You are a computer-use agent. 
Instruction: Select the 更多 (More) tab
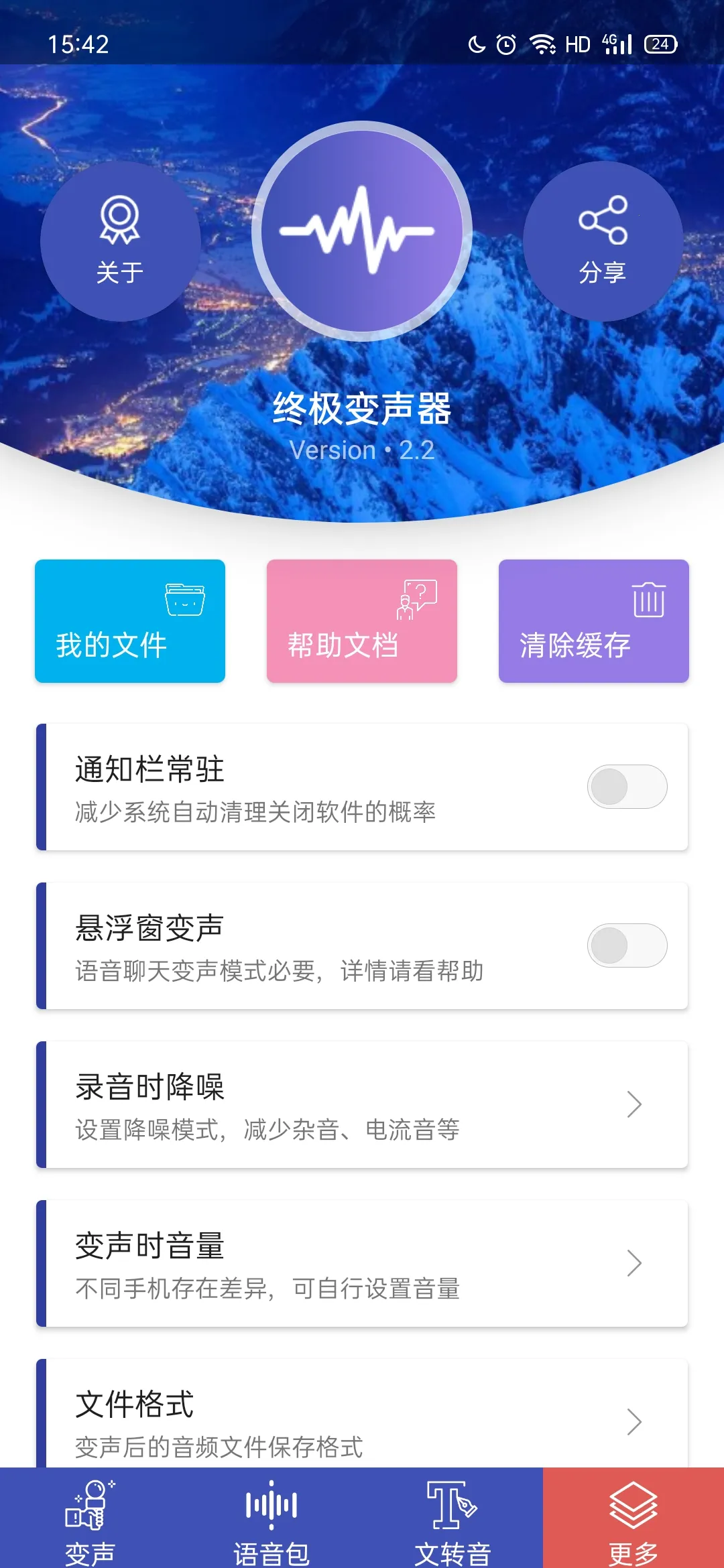pyautogui.click(x=633, y=1520)
